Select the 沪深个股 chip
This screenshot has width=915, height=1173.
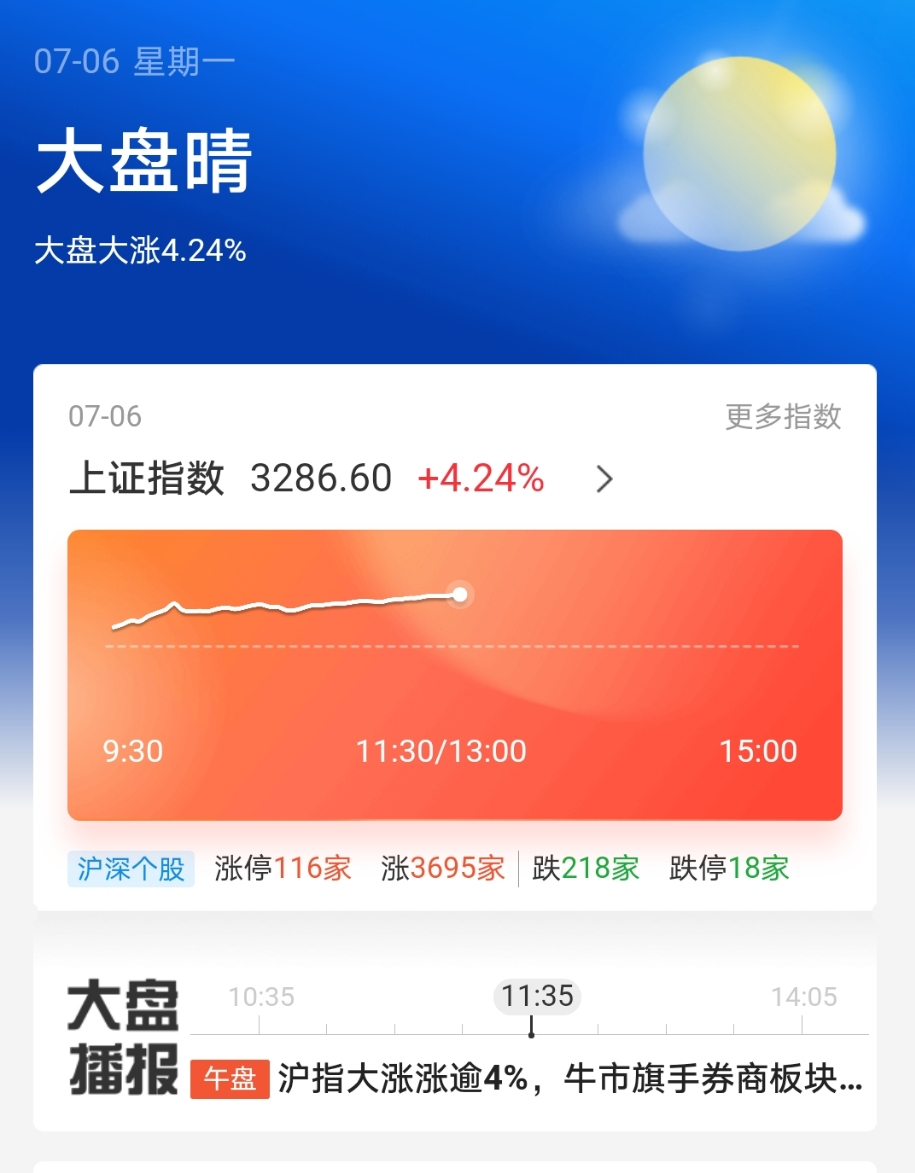131,868
